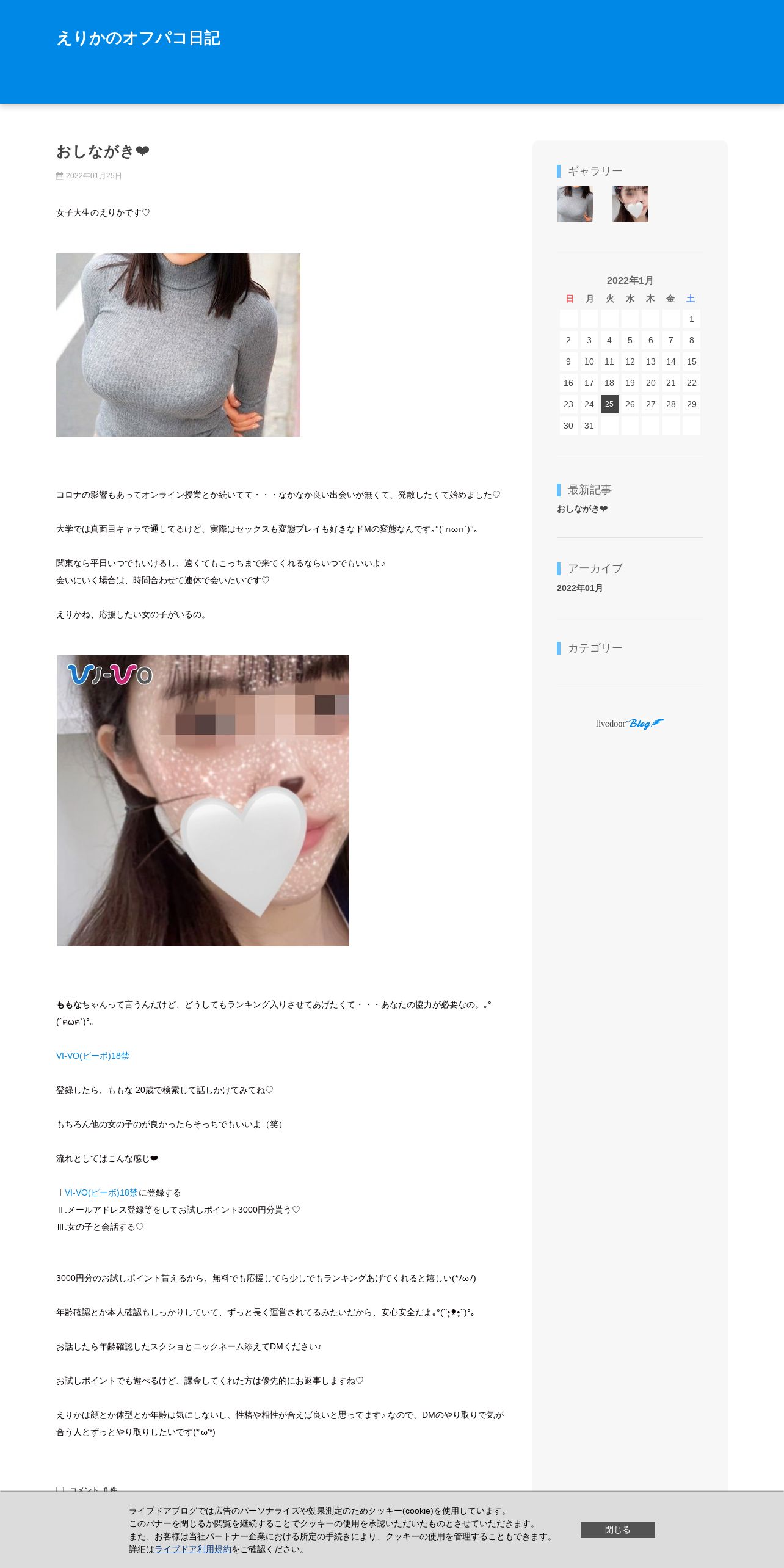Open the first VI-VO(ビーボ)18禁 link
Screen dimensions: 784x1568
click(x=93, y=1056)
